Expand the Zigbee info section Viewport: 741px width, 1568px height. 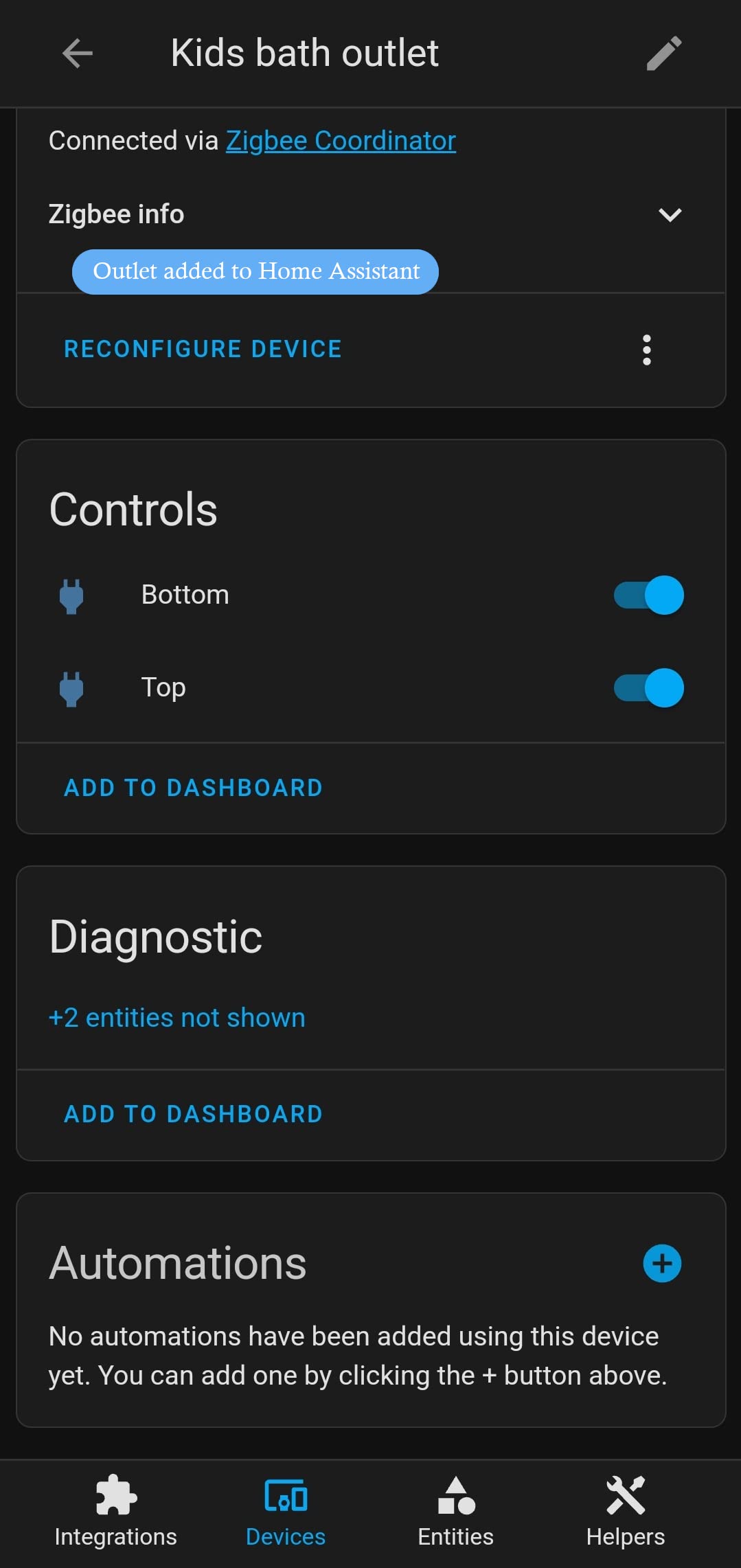click(x=670, y=214)
